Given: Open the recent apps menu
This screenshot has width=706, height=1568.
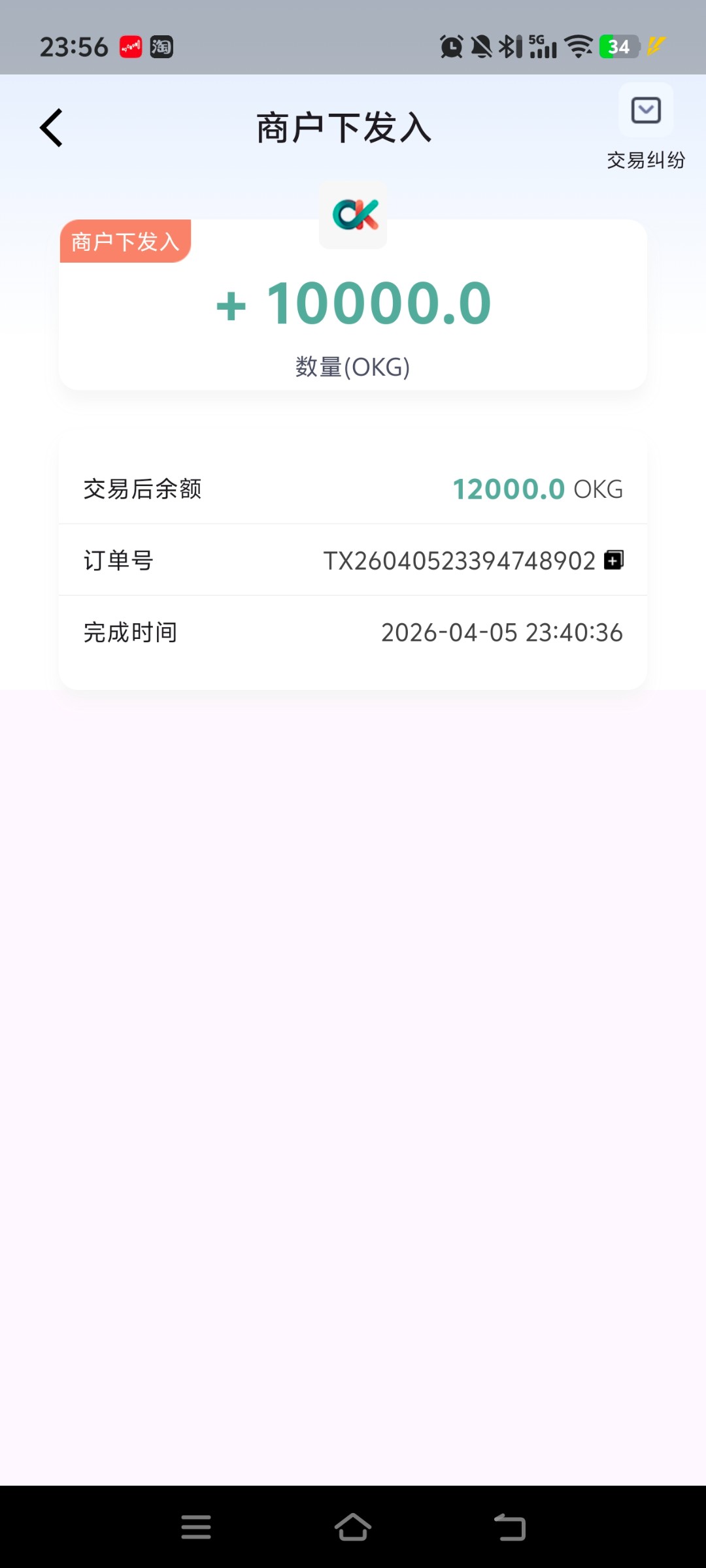Looking at the screenshot, I should pyautogui.click(x=196, y=1527).
